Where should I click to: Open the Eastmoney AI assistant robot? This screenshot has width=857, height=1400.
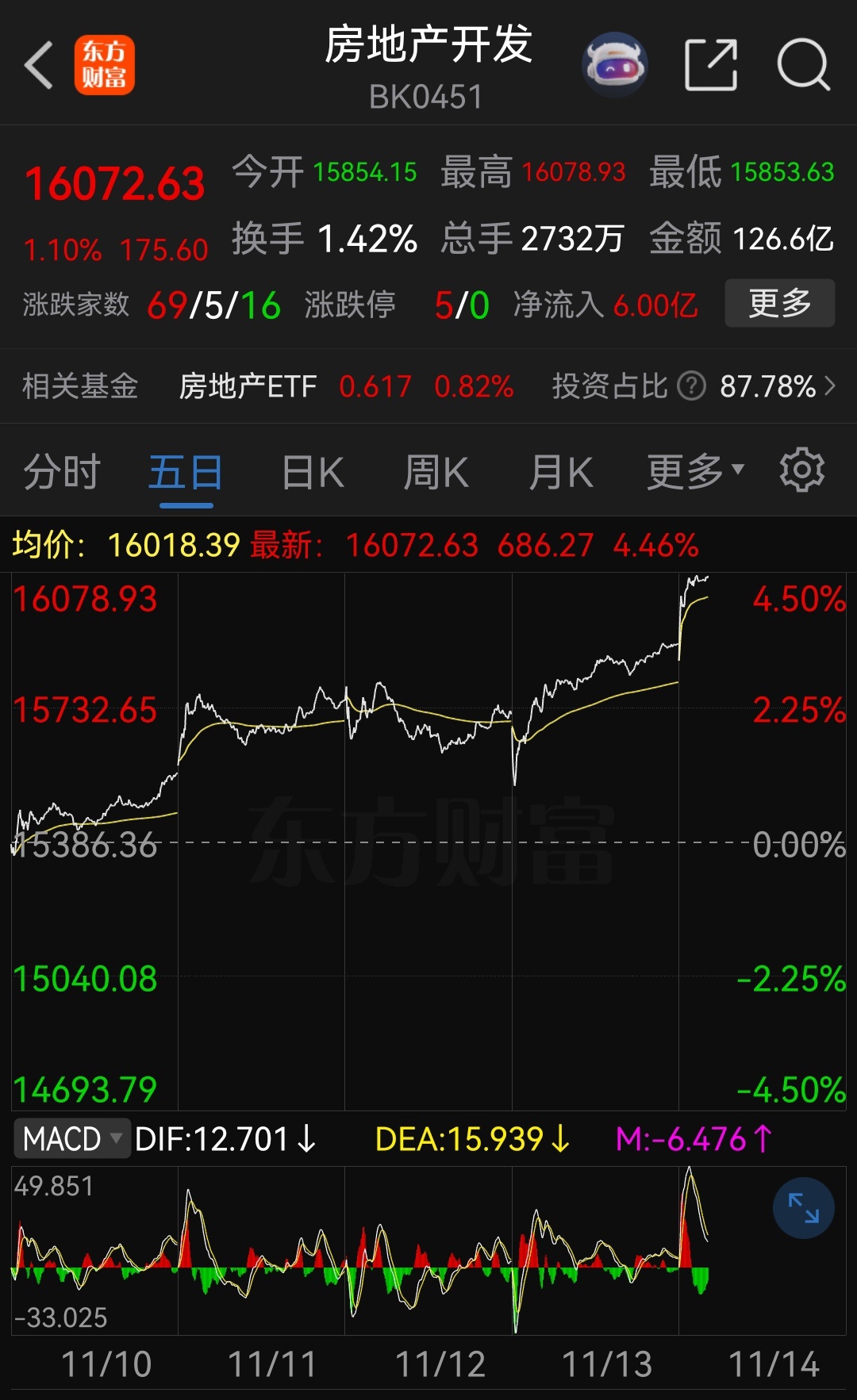(x=615, y=65)
